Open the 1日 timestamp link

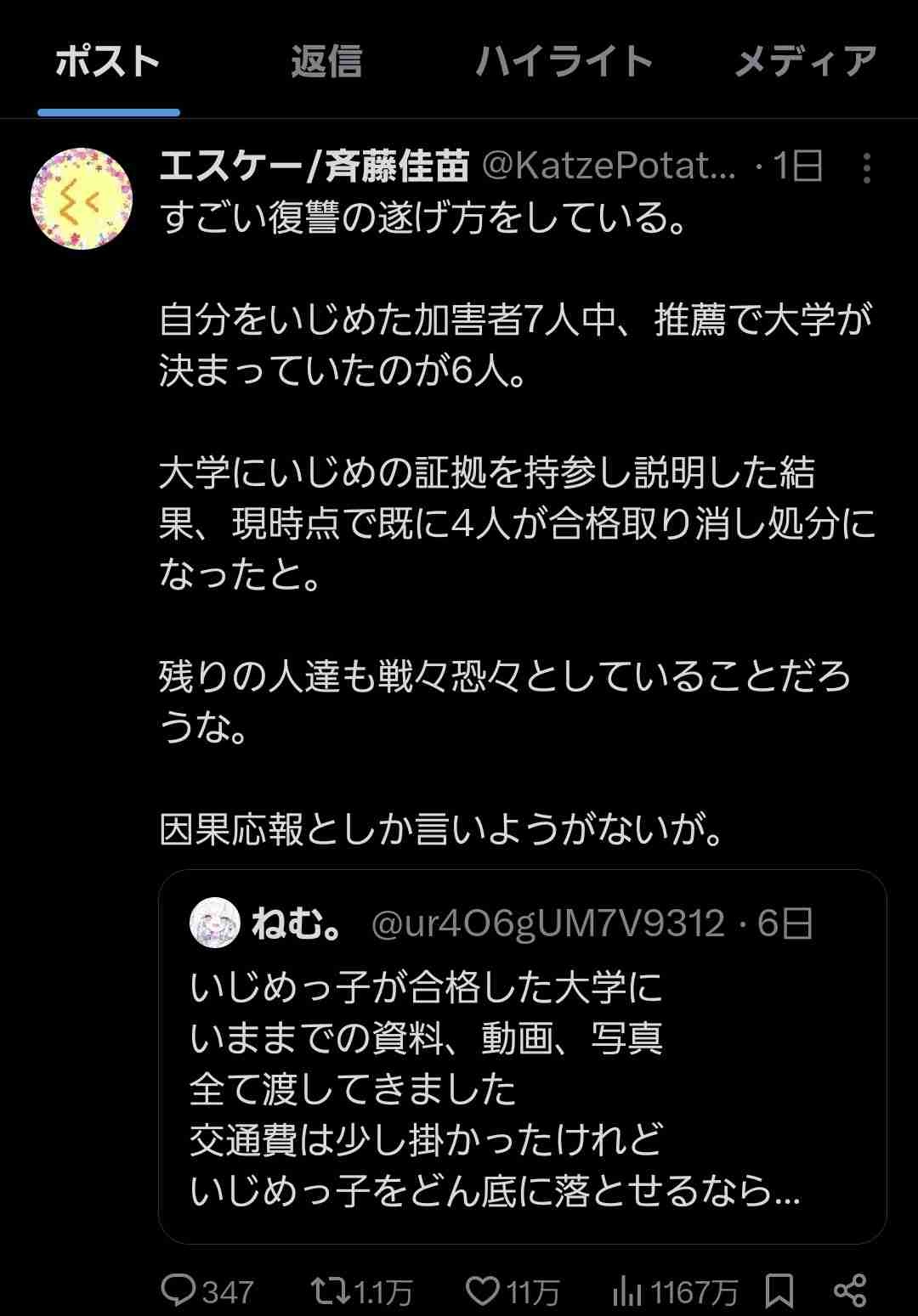pyautogui.click(x=795, y=168)
